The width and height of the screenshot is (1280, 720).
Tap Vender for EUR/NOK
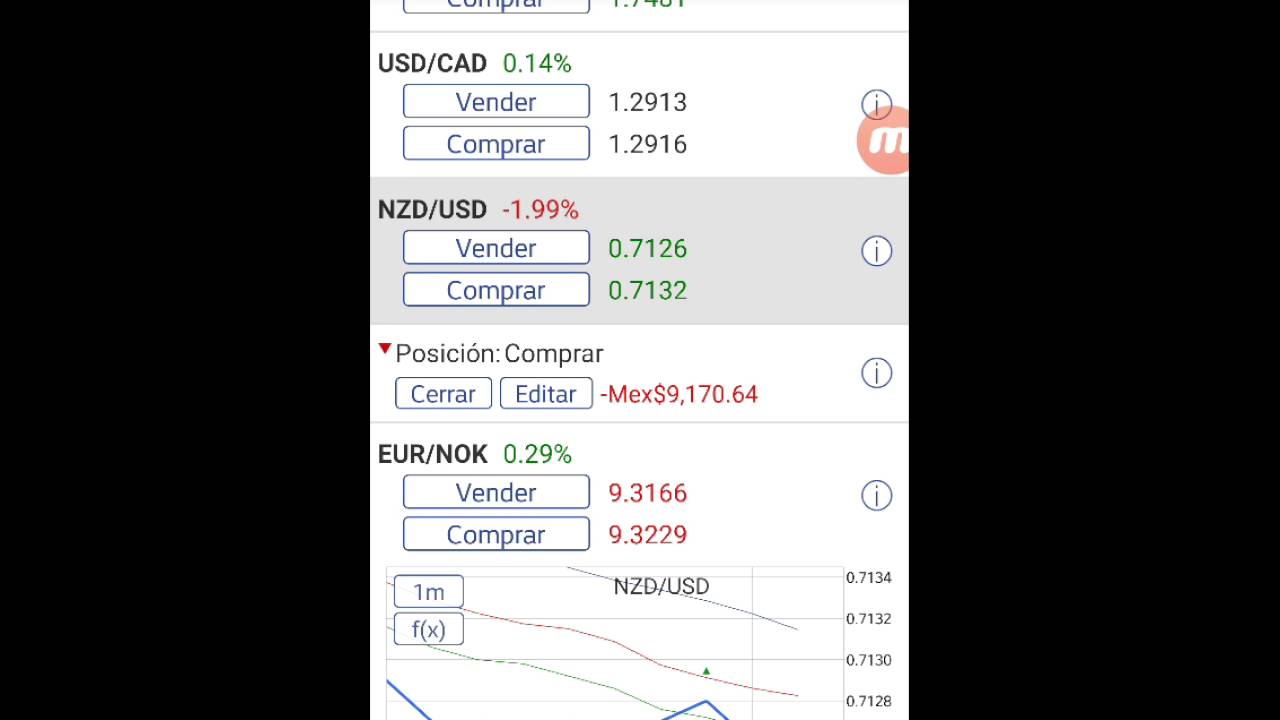(496, 493)
